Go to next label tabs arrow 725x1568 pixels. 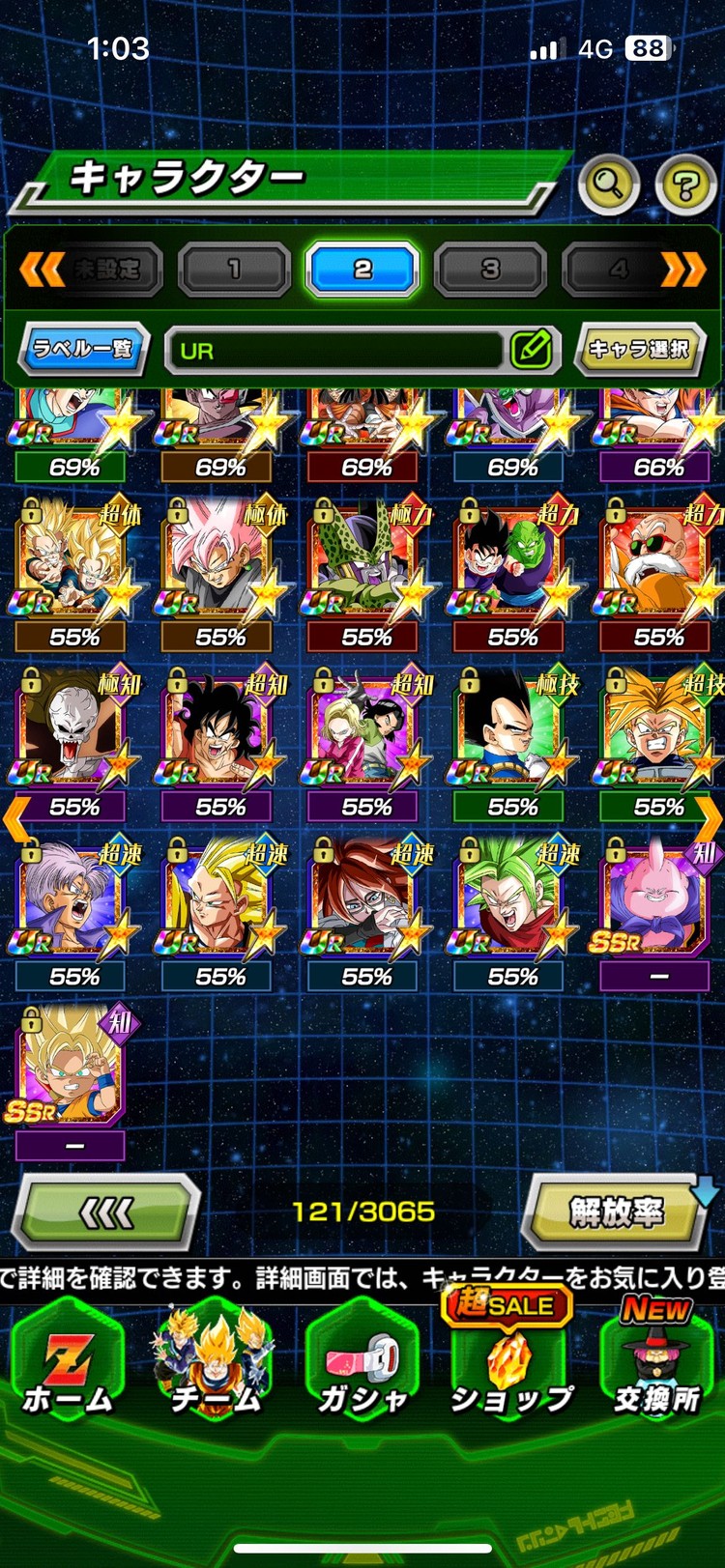coord(683,270)
